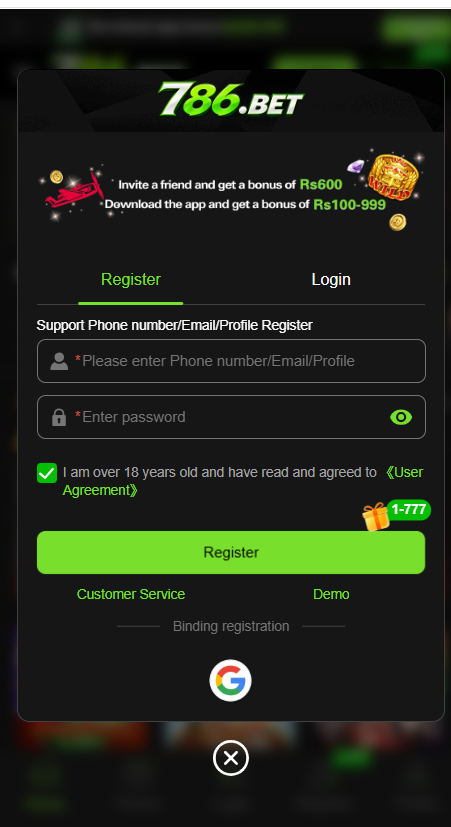The image size is (451, 827).
Task: Tap the green Register button
Action: pyautogui.click(x=231, y=552)
